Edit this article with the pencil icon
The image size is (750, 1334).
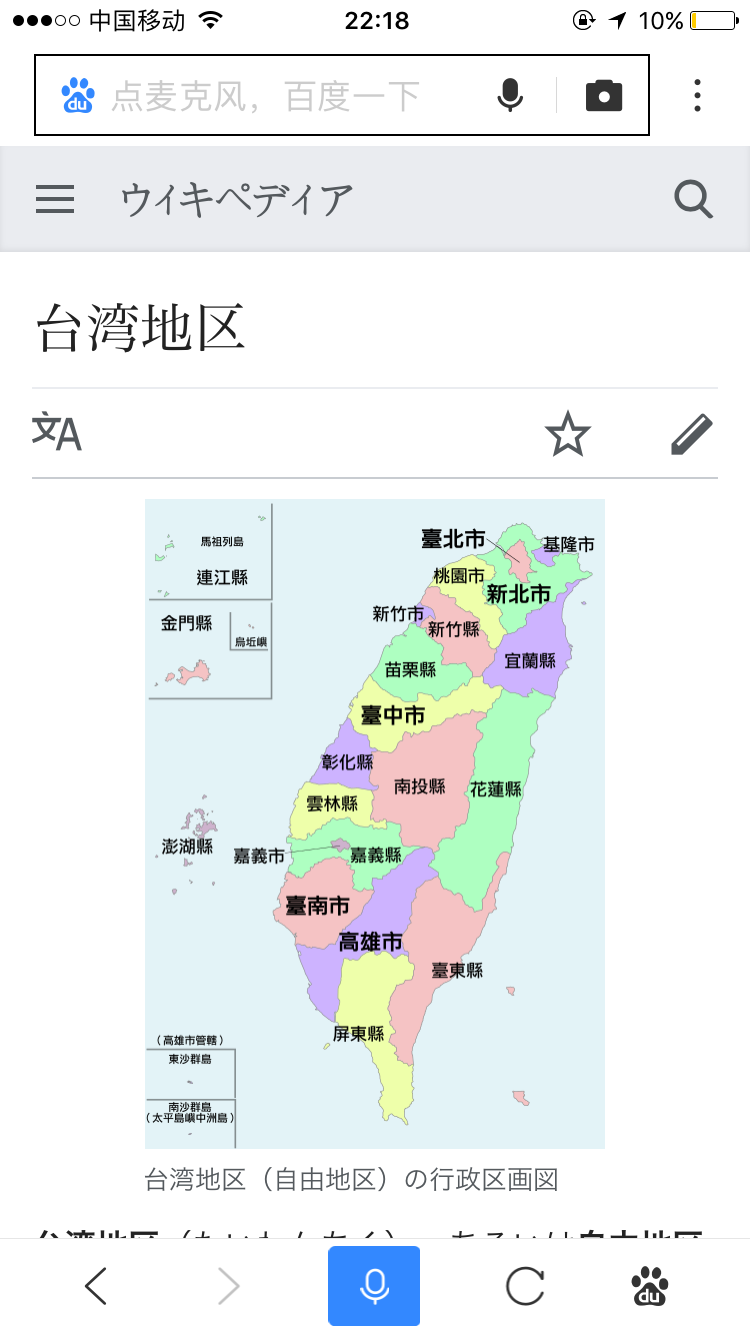692,435
